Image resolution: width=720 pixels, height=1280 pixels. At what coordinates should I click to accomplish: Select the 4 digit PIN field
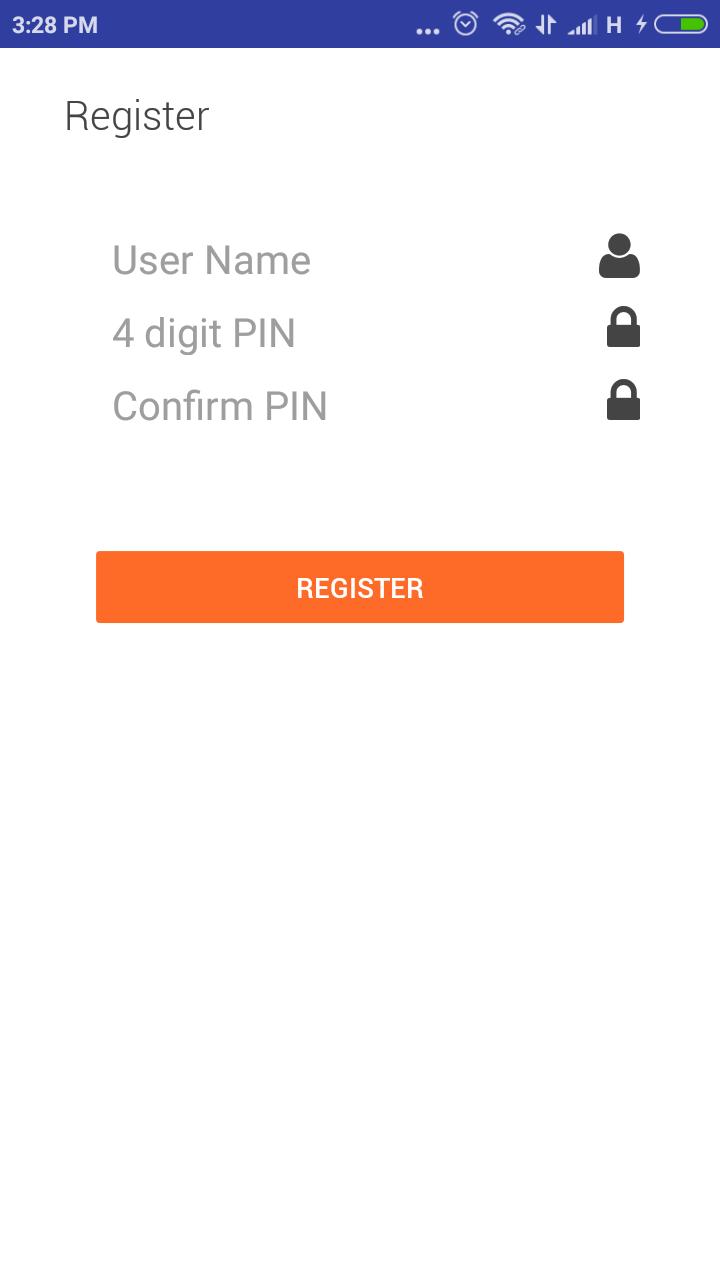pyautogui.click(x=340, y=333)
